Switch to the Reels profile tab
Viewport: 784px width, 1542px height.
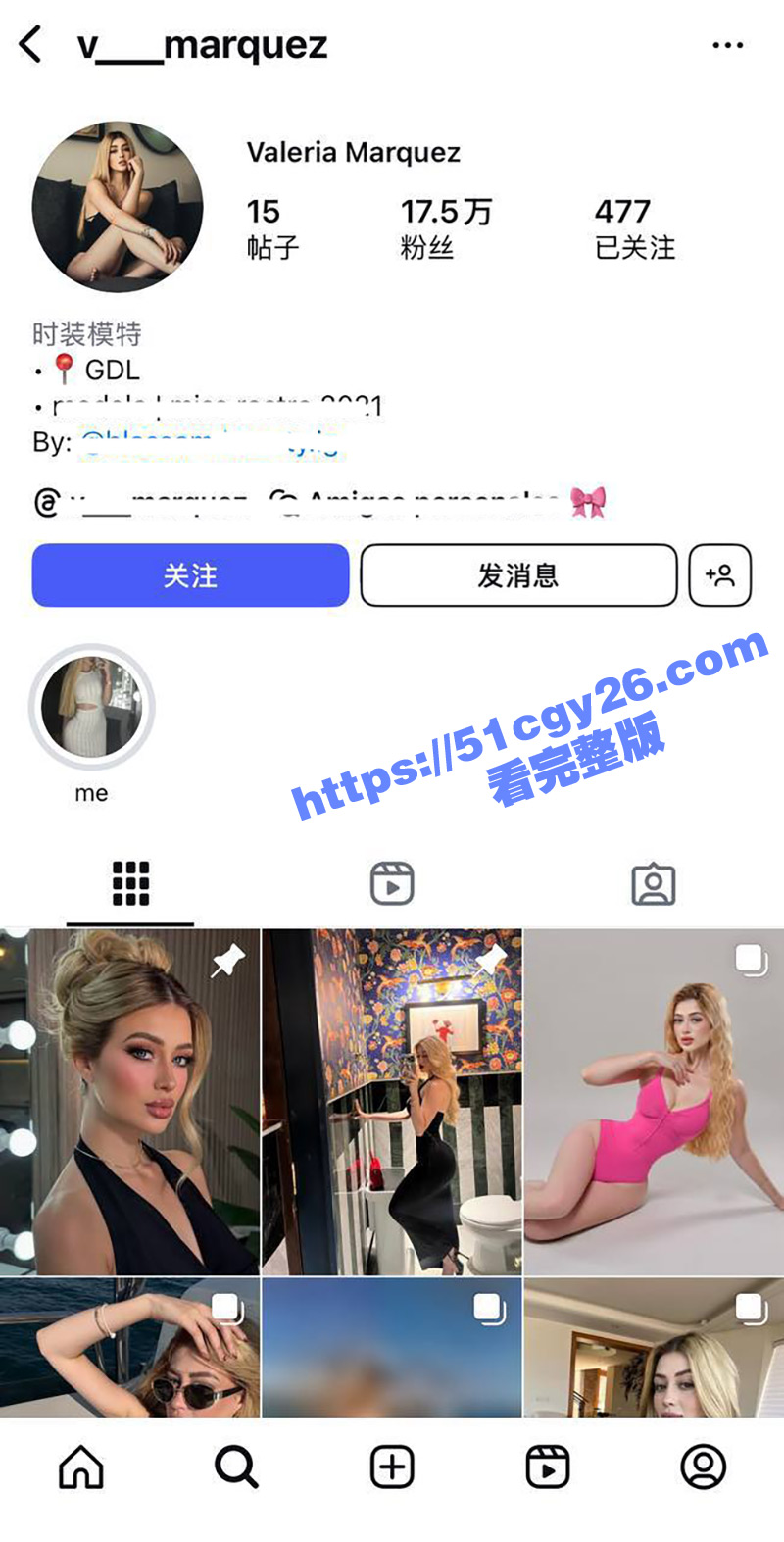[392, 883]
